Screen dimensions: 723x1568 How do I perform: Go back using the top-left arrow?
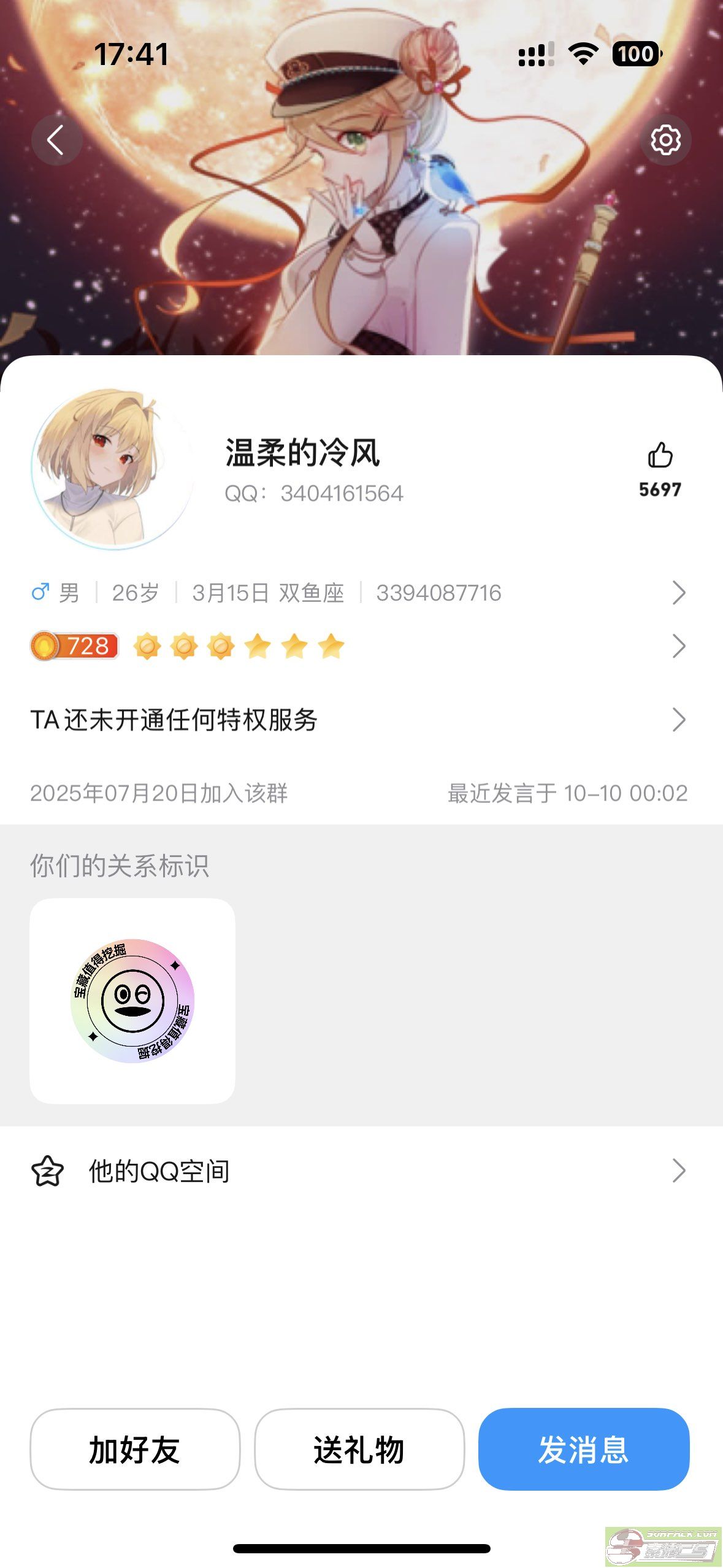[56, 140]
